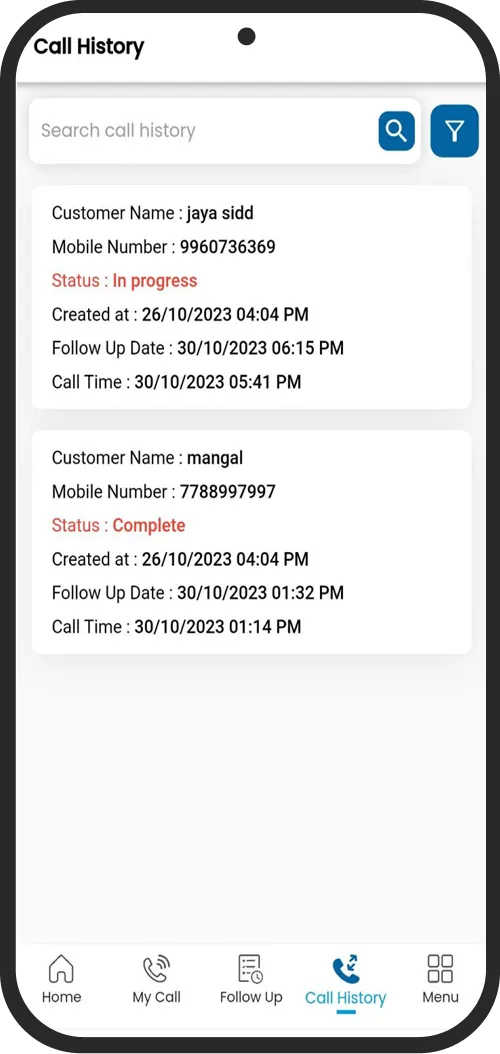Select the Call History tab
The height and width of the screenshot is (1054, 500).
pos(345,981)
